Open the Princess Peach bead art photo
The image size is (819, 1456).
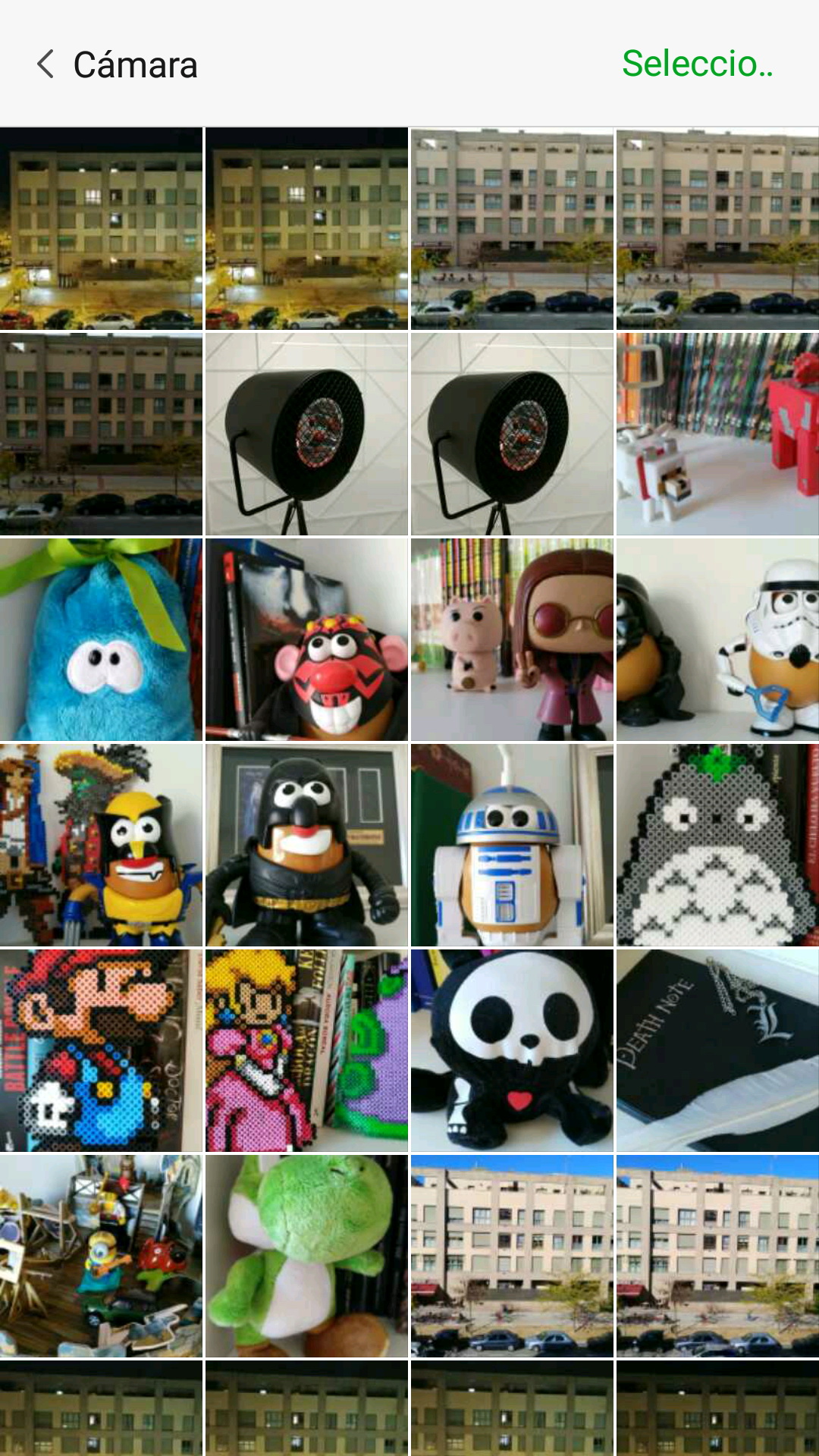[306, 1050]
